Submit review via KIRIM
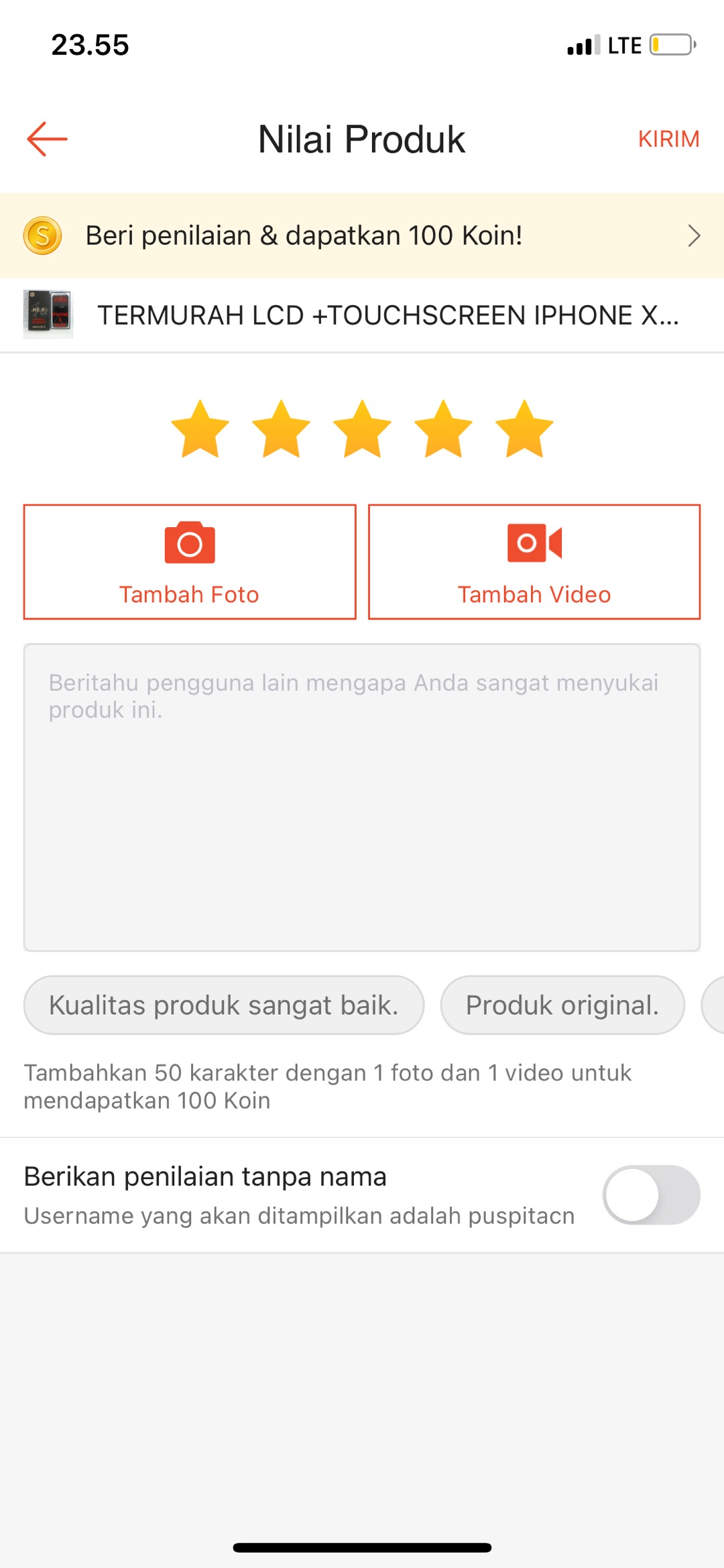This screenshot has width=724, height=1568. (x=669, y=139)
